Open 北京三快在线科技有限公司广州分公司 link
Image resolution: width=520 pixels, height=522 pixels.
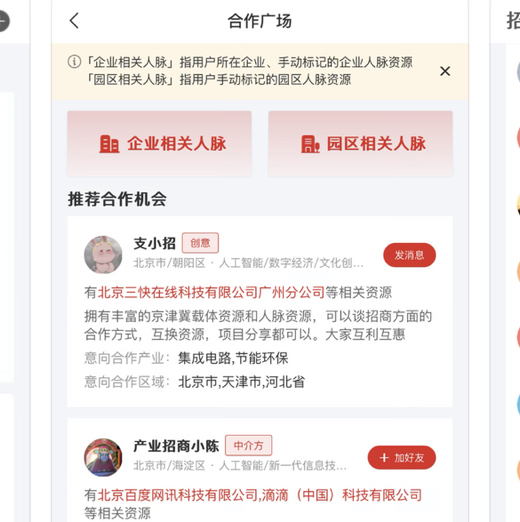pos(211,292)
